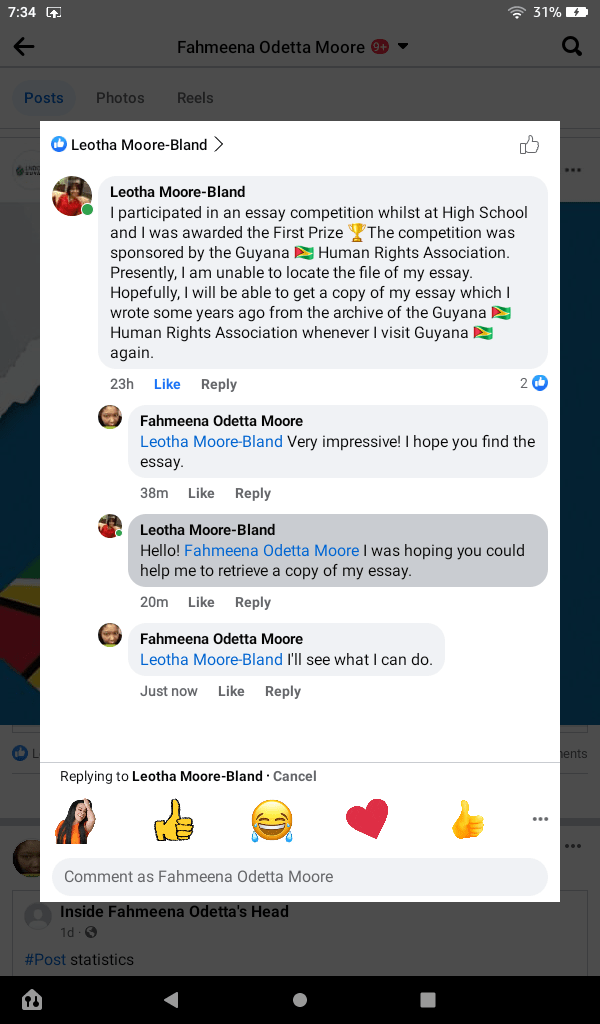Send the red heart sticker
The image size is (600, 1024).
click(366, 820)
